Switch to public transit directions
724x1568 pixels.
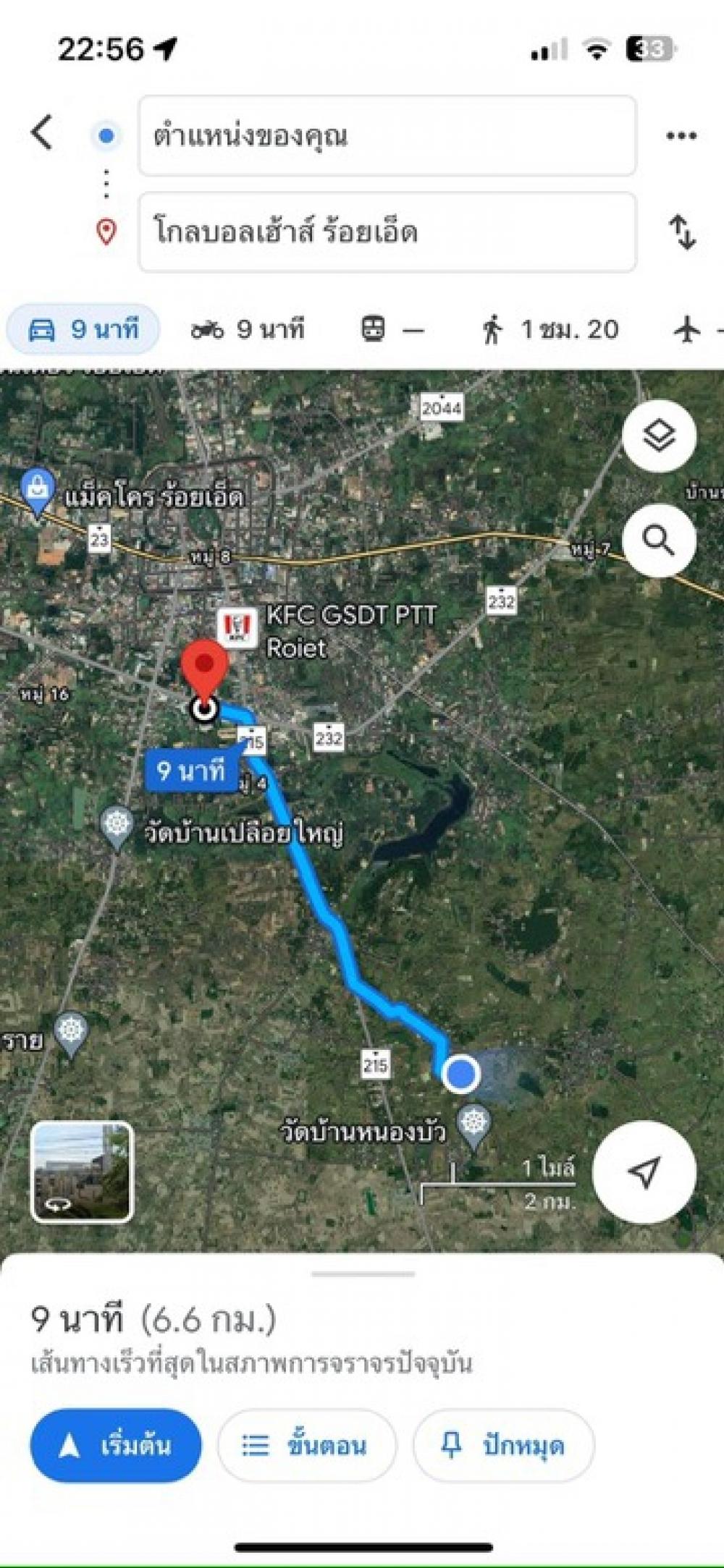tap(392, 330)
